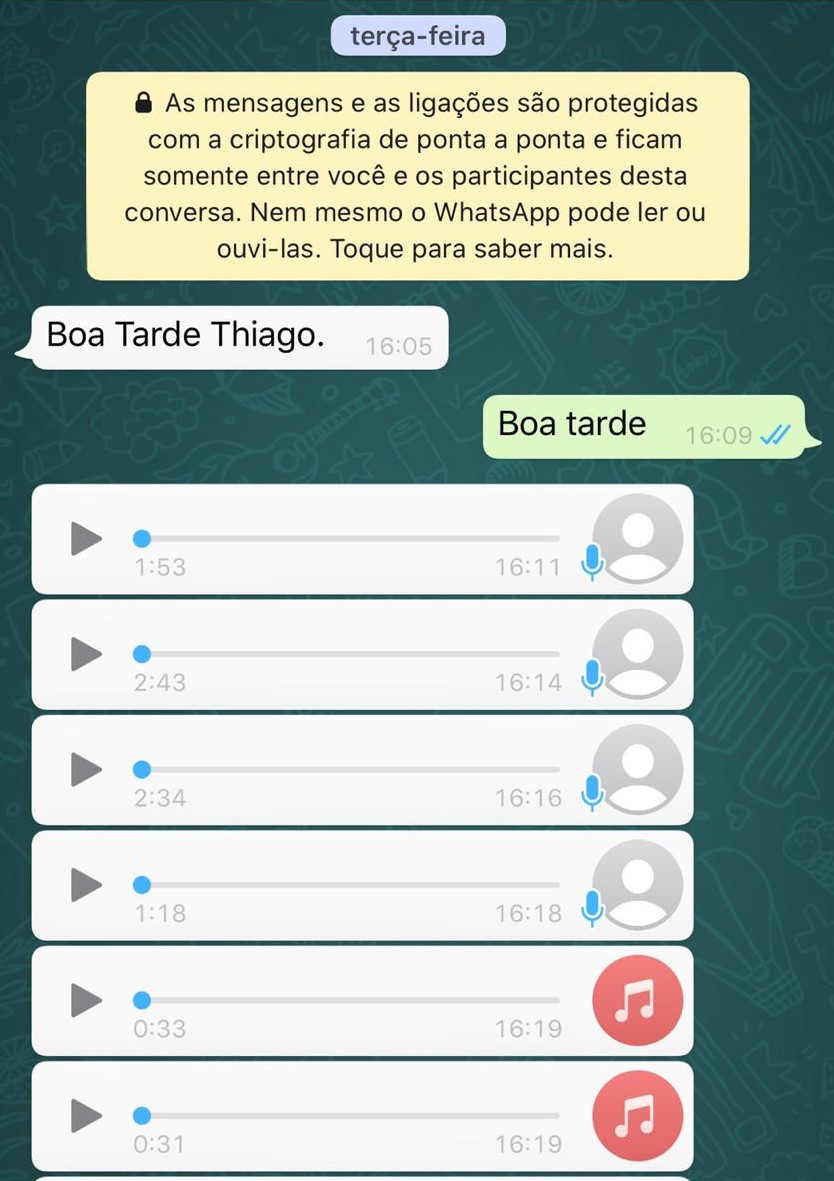Viewport: 834px width, 1181px height.
Task: Play the 2:43 voice message
Action: tap(86, 654)
